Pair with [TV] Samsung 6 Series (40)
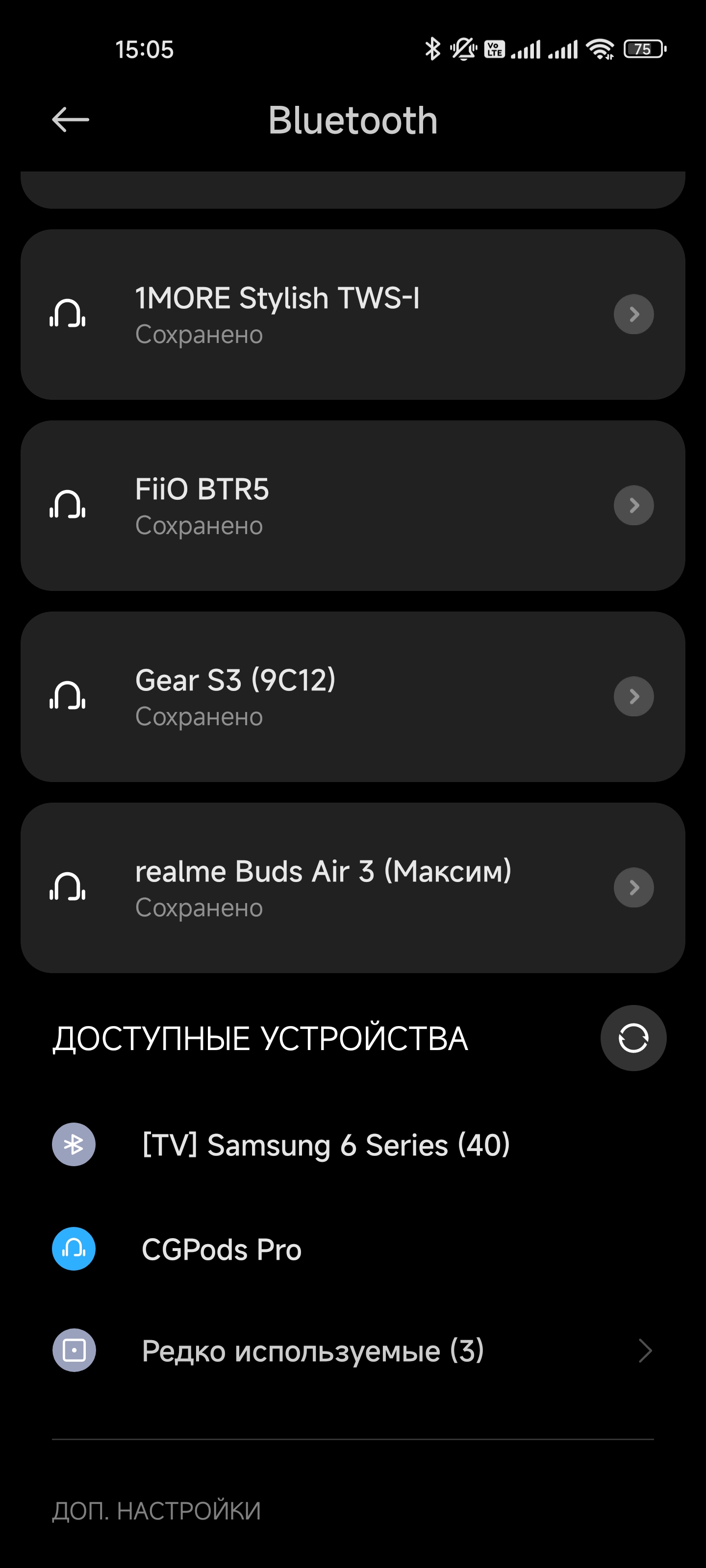Viewport: 706px width, 1568px height. [325, 1145]
